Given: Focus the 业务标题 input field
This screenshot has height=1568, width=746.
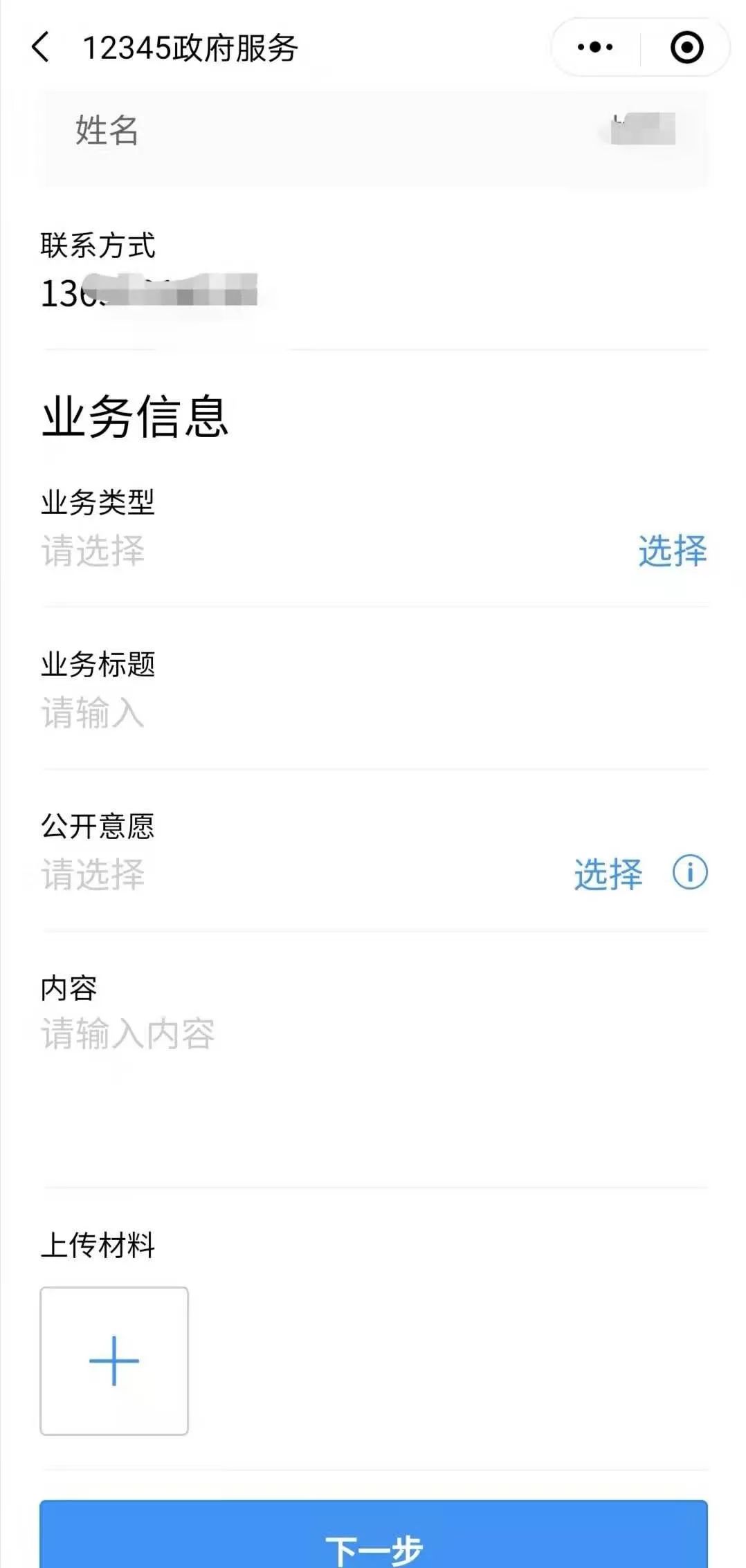Looking at the screenshot, I should click(277, 712).
